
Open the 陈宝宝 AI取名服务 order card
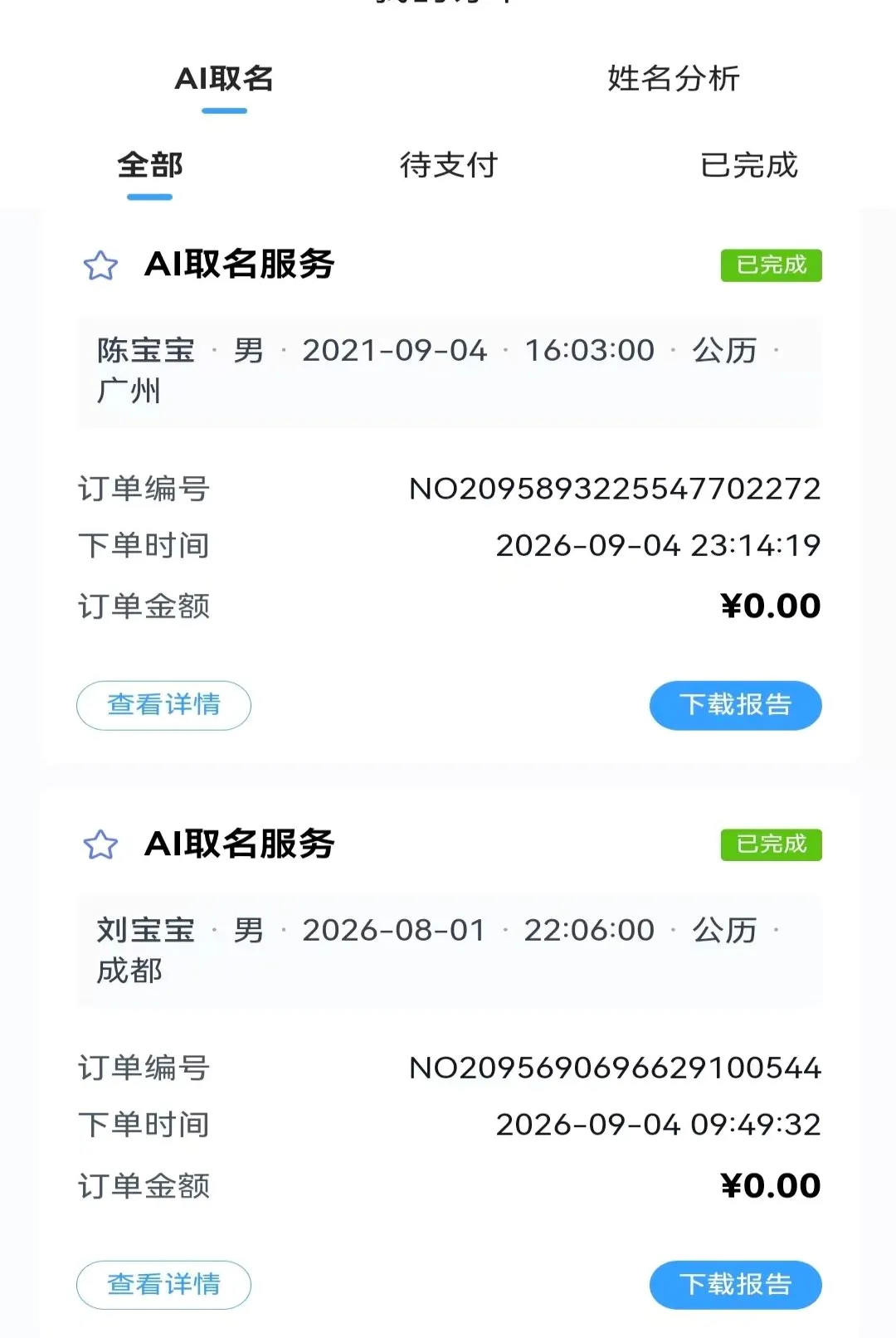450,487
